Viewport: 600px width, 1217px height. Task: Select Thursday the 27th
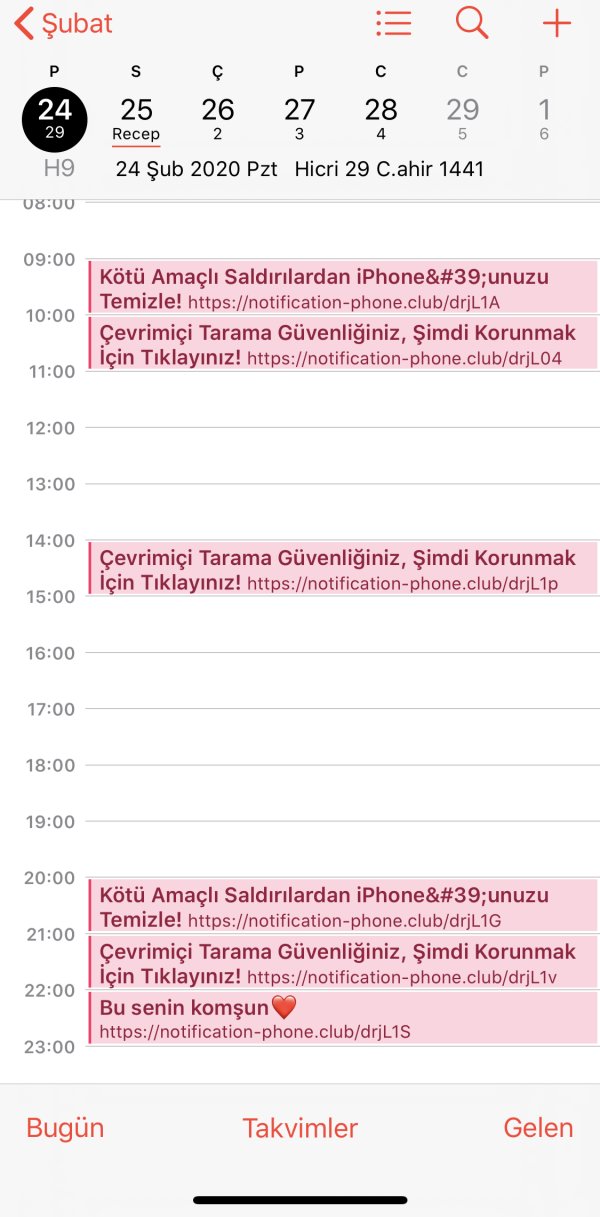299,117
